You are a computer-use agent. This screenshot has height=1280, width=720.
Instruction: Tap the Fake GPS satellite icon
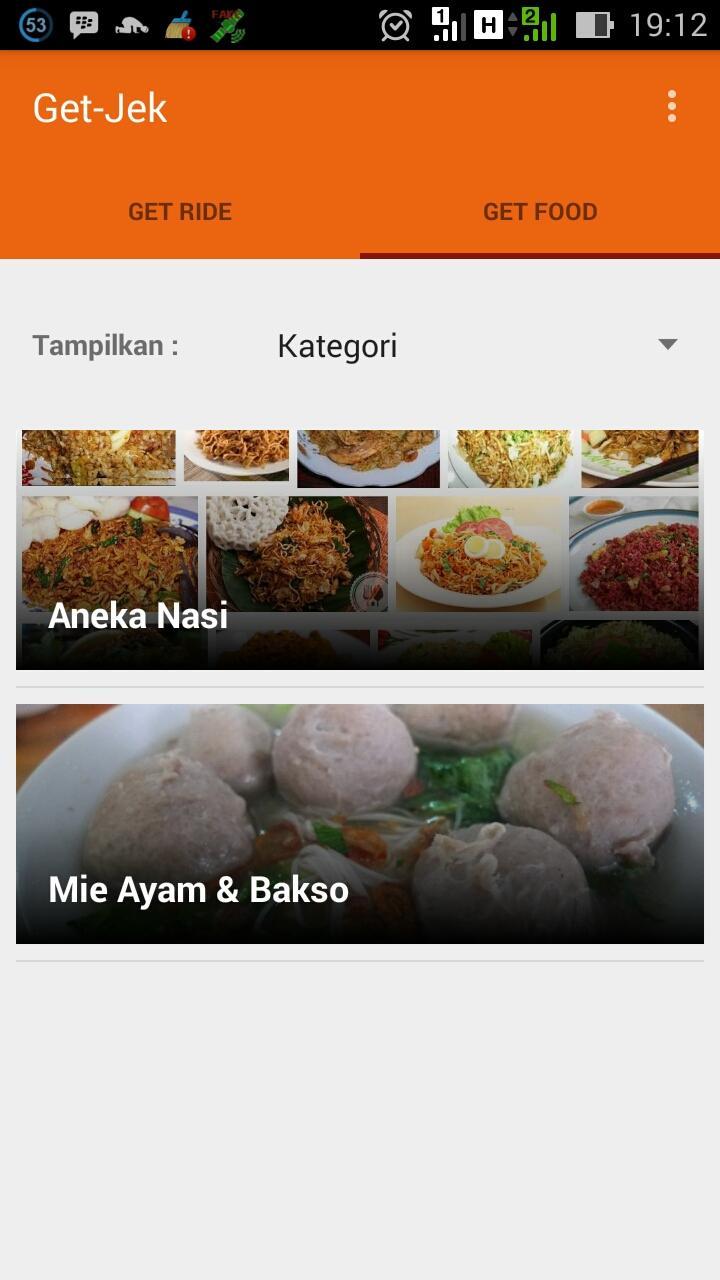227,22
